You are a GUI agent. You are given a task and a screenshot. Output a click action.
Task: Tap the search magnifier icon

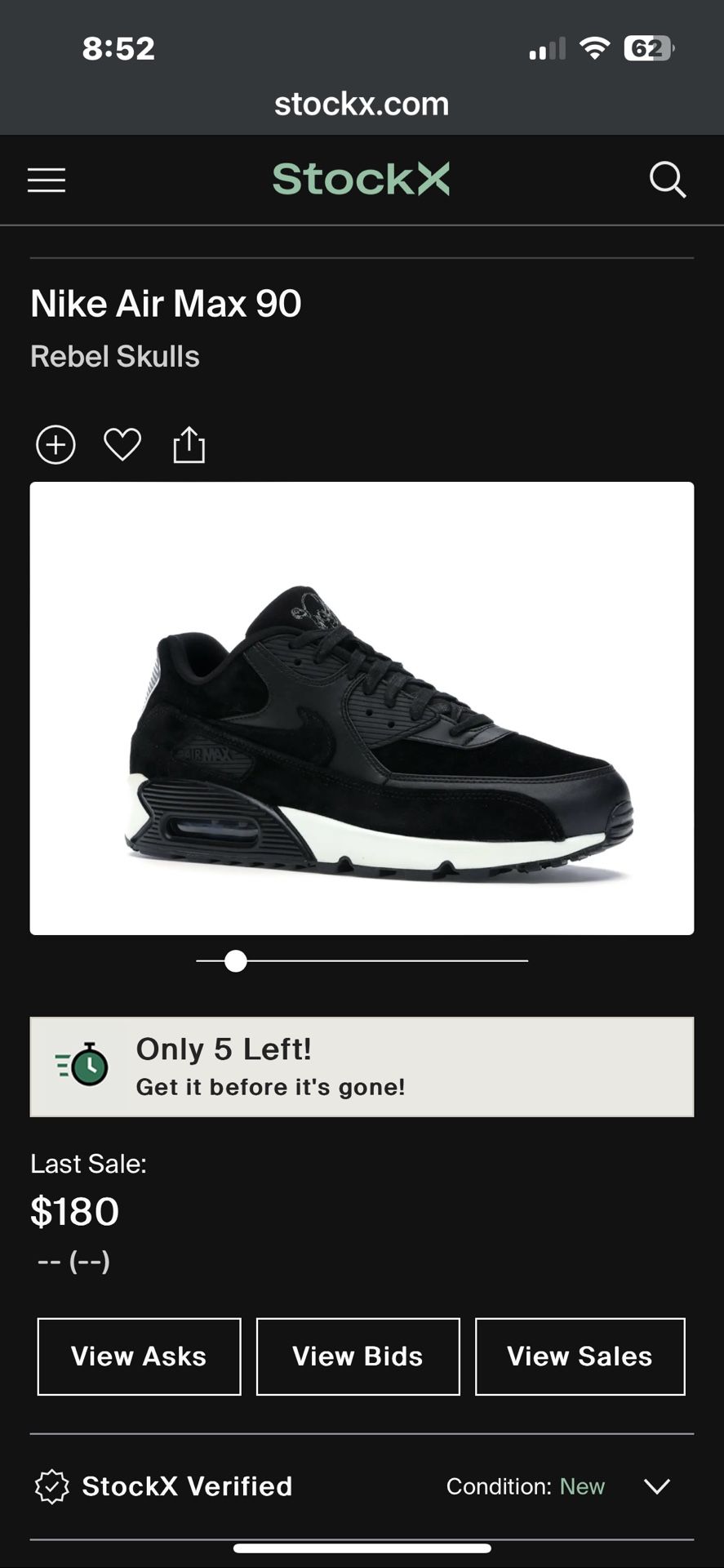(668, 180)
